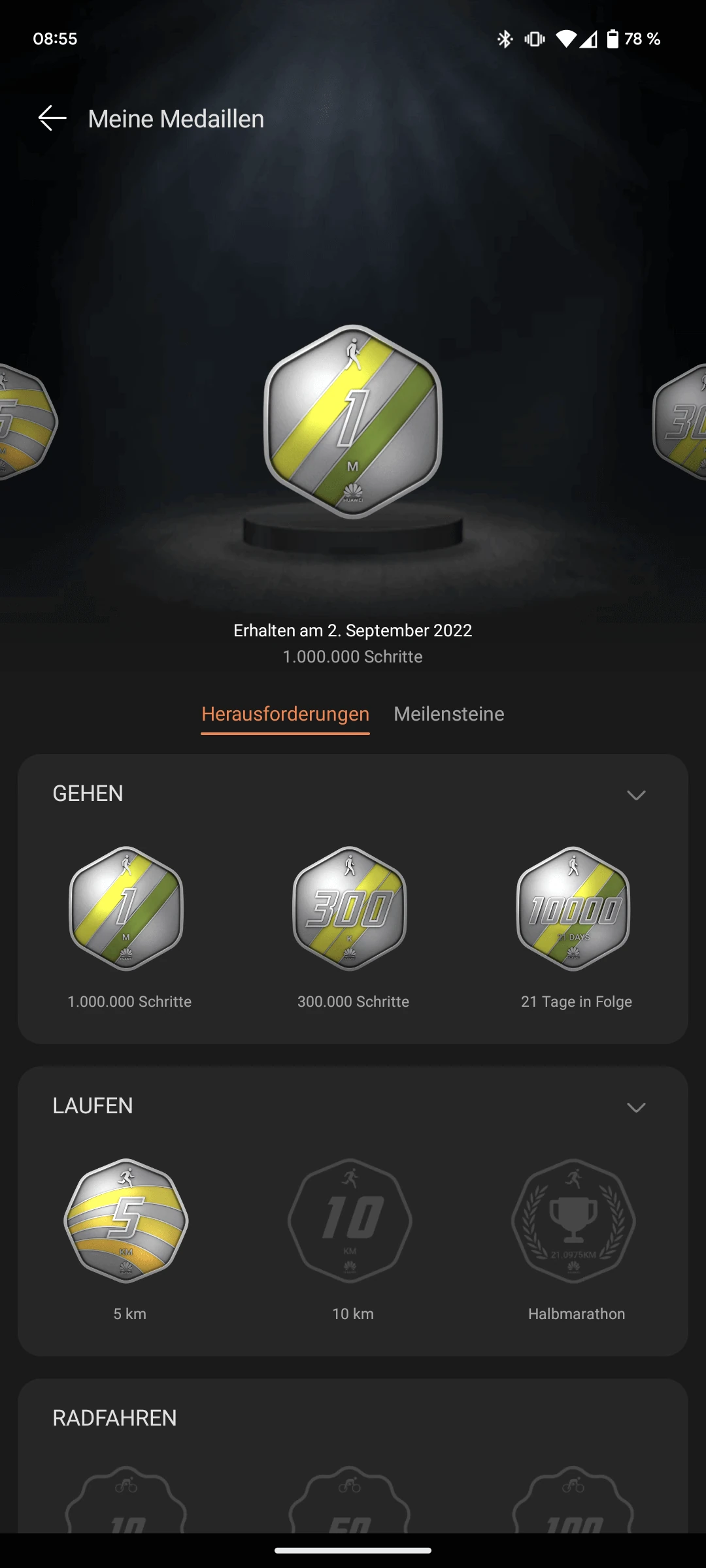
Task: Select the partially visible medal on the left edge
Action: [28, 422]
